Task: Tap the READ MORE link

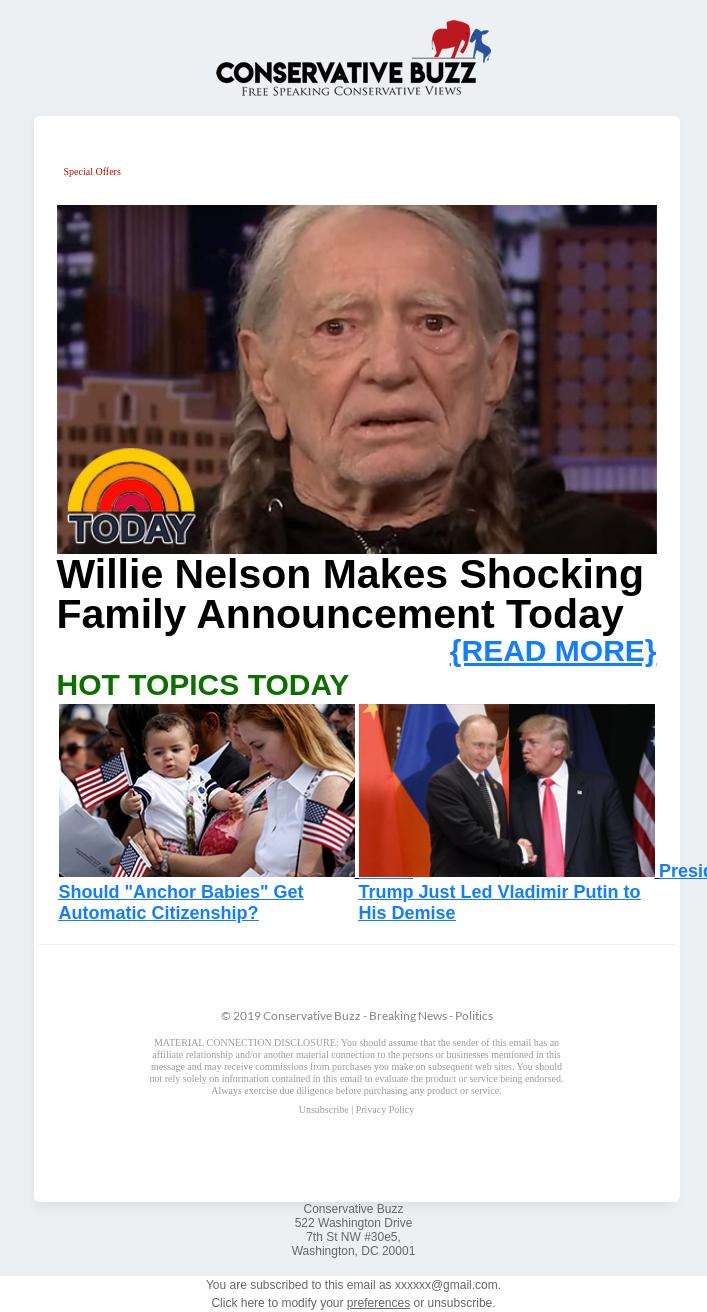Action: click(x=552, y=651)
